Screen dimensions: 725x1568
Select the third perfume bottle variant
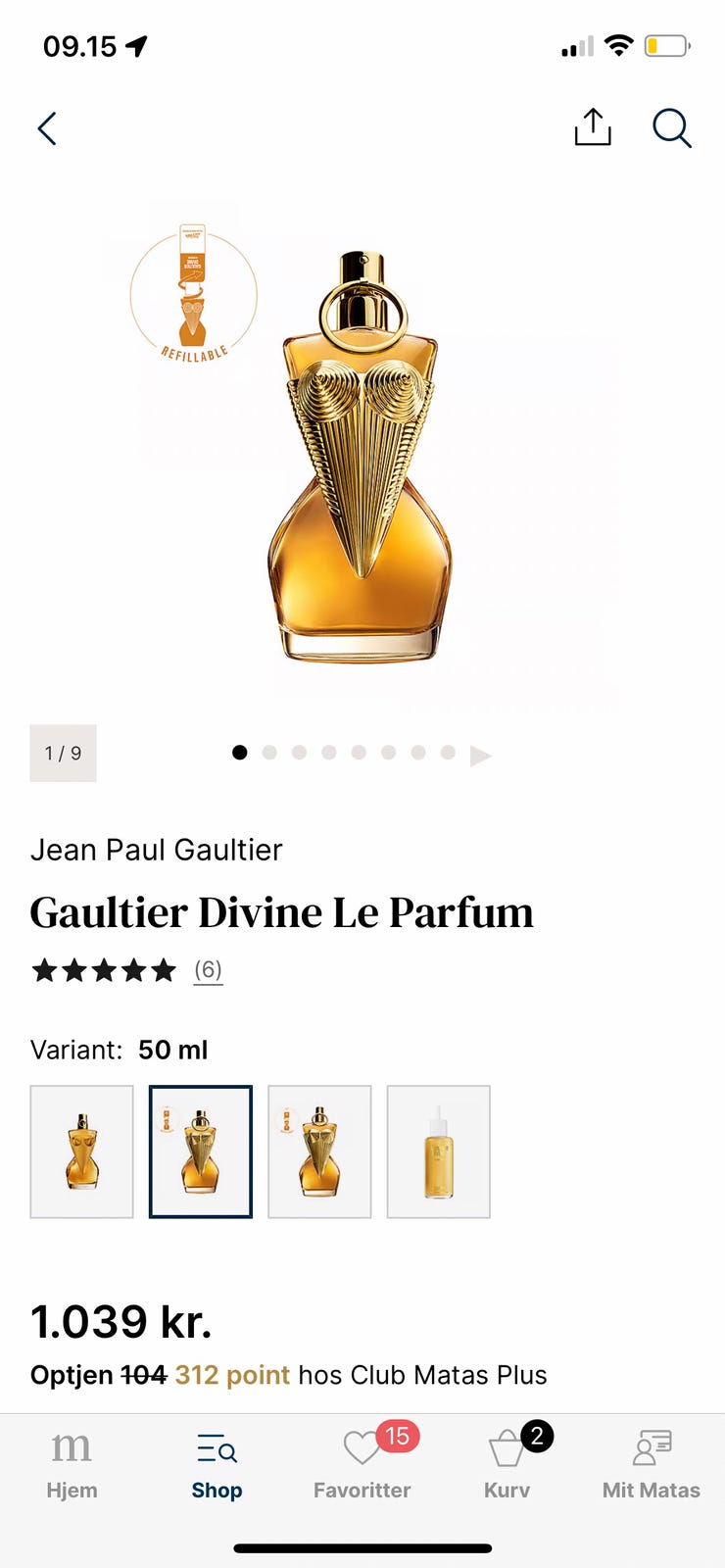(319, 1151)
